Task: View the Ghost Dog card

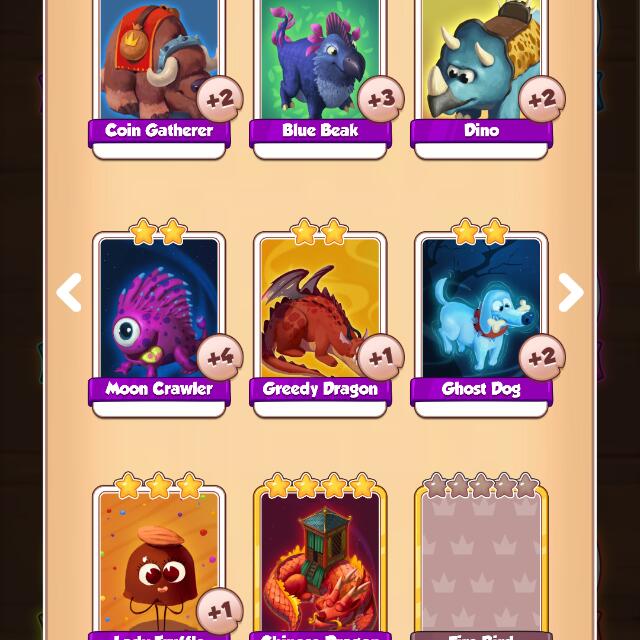Action: click(x=481, y=315)
